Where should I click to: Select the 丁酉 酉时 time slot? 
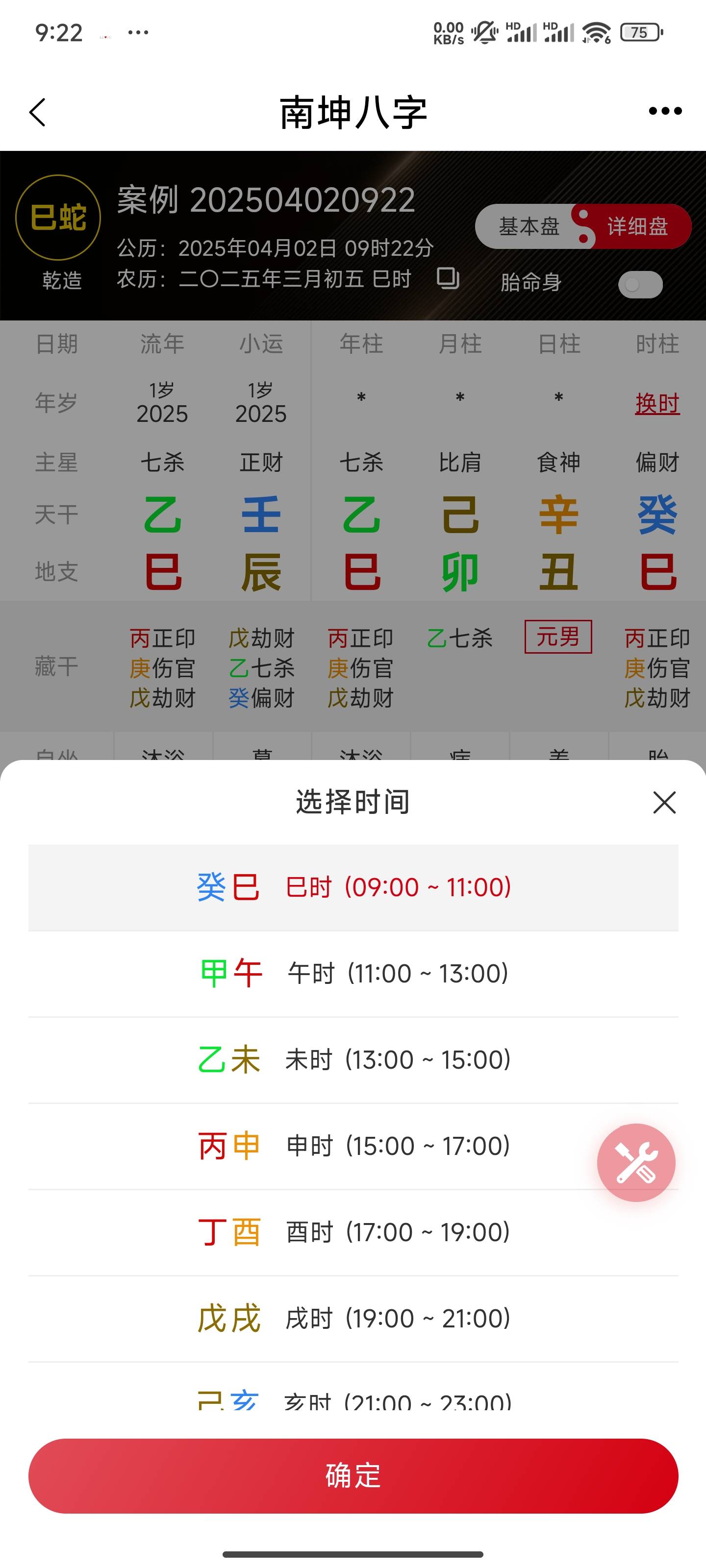353,1231
